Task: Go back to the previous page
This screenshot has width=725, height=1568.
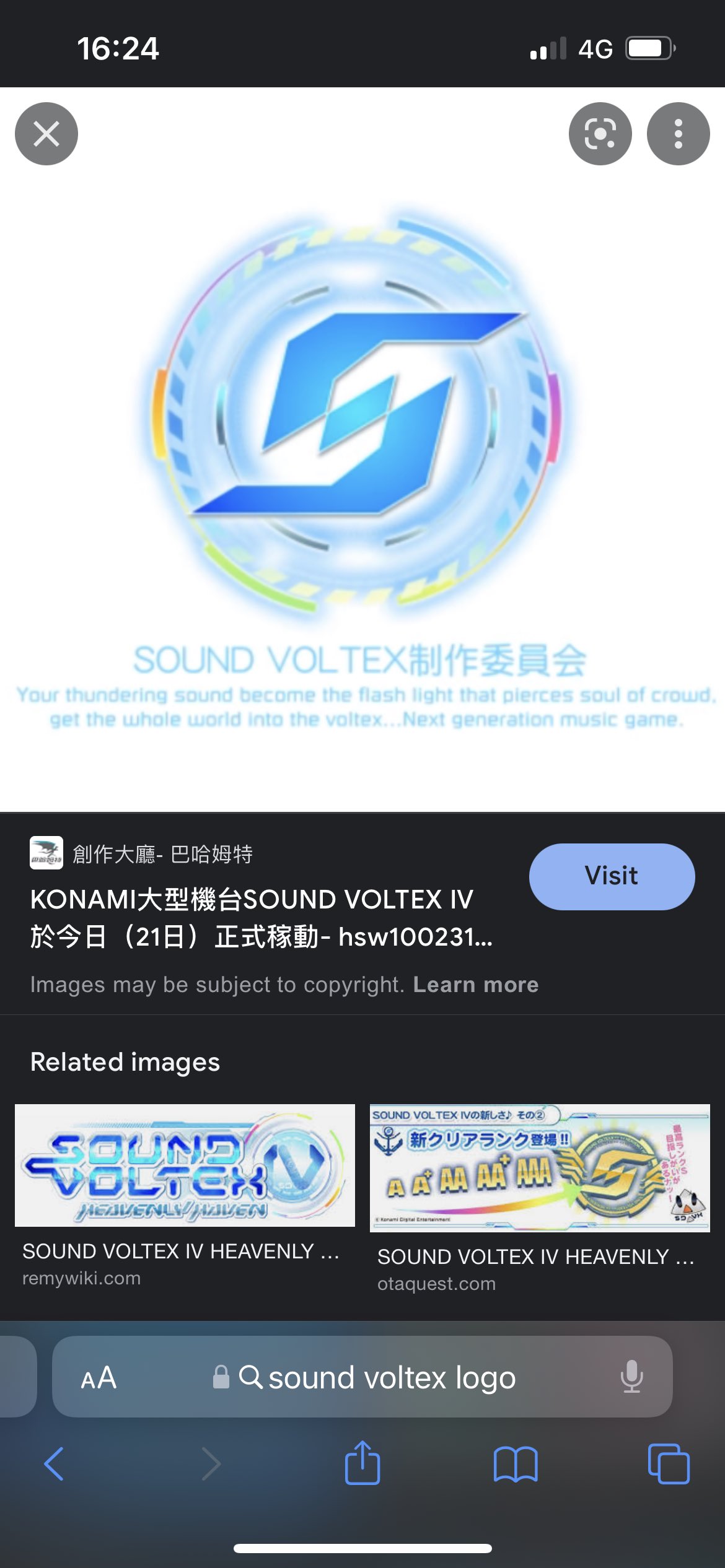Action: click(55, 1464)
